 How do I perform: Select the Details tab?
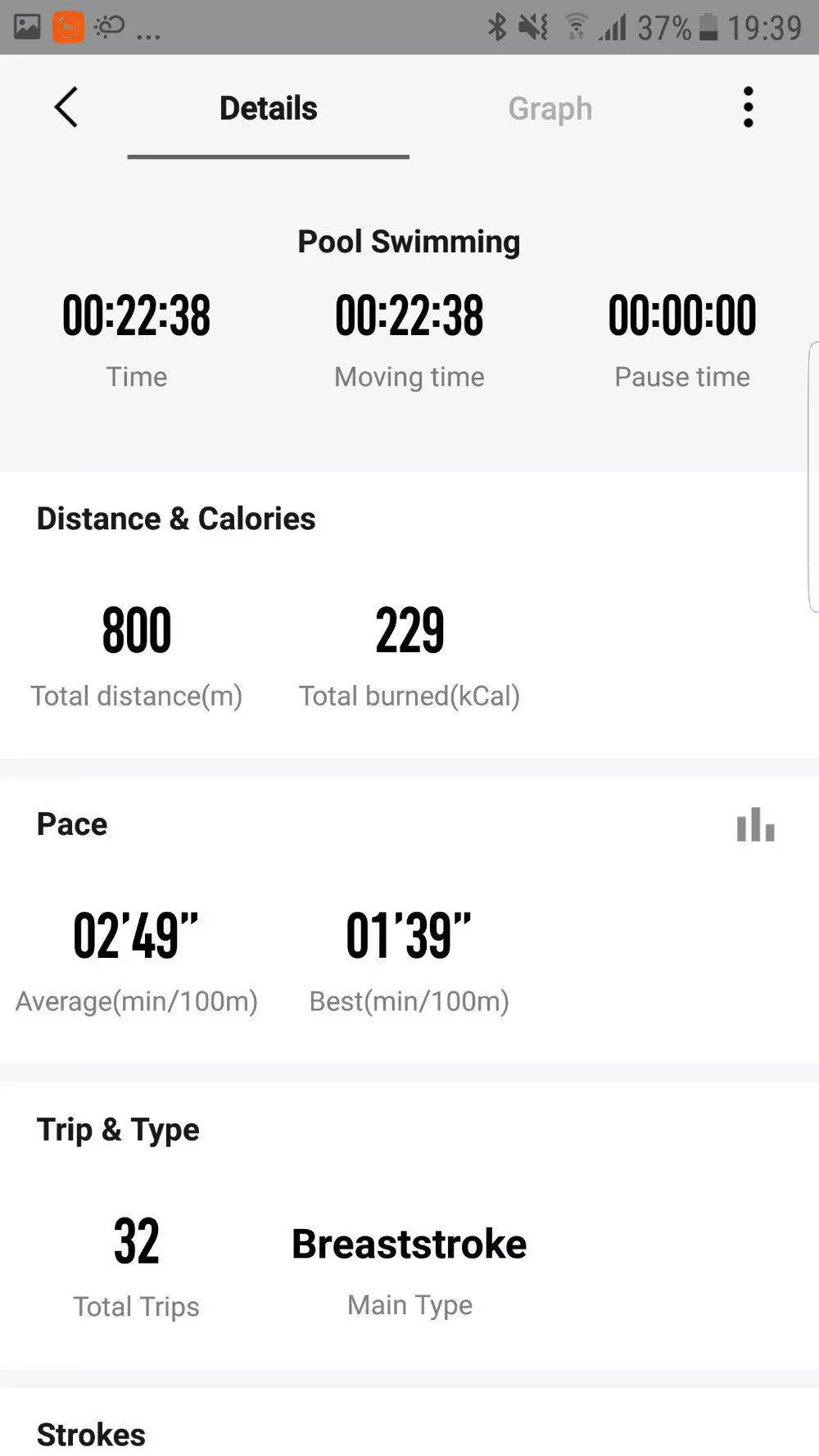point(268,108)
